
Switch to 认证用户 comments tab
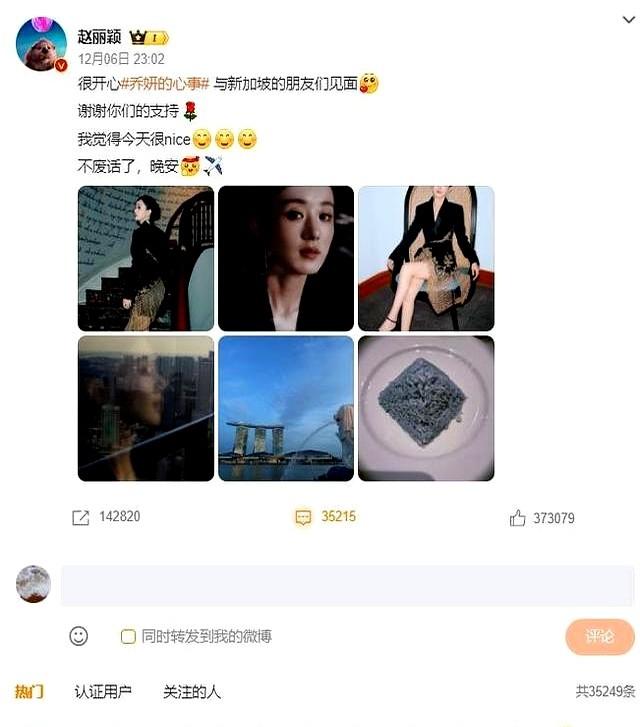(103, 691)
